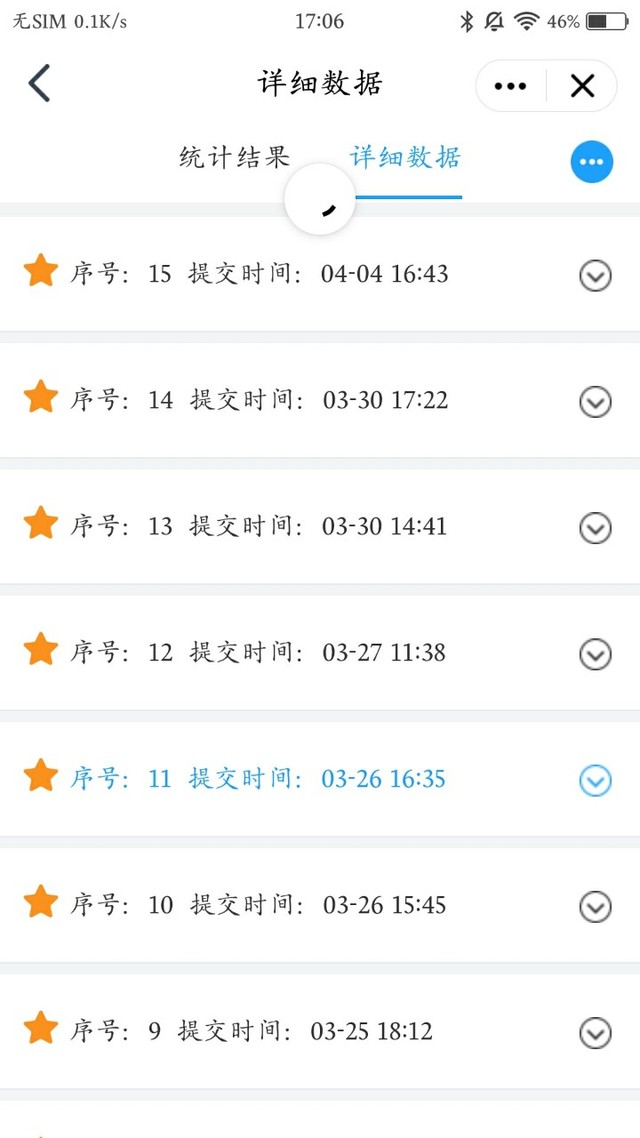Image resolution: width=640 pixels, height=1138 pixels.
Task: Open the blue circular more-options button
Action: (591, 161)
